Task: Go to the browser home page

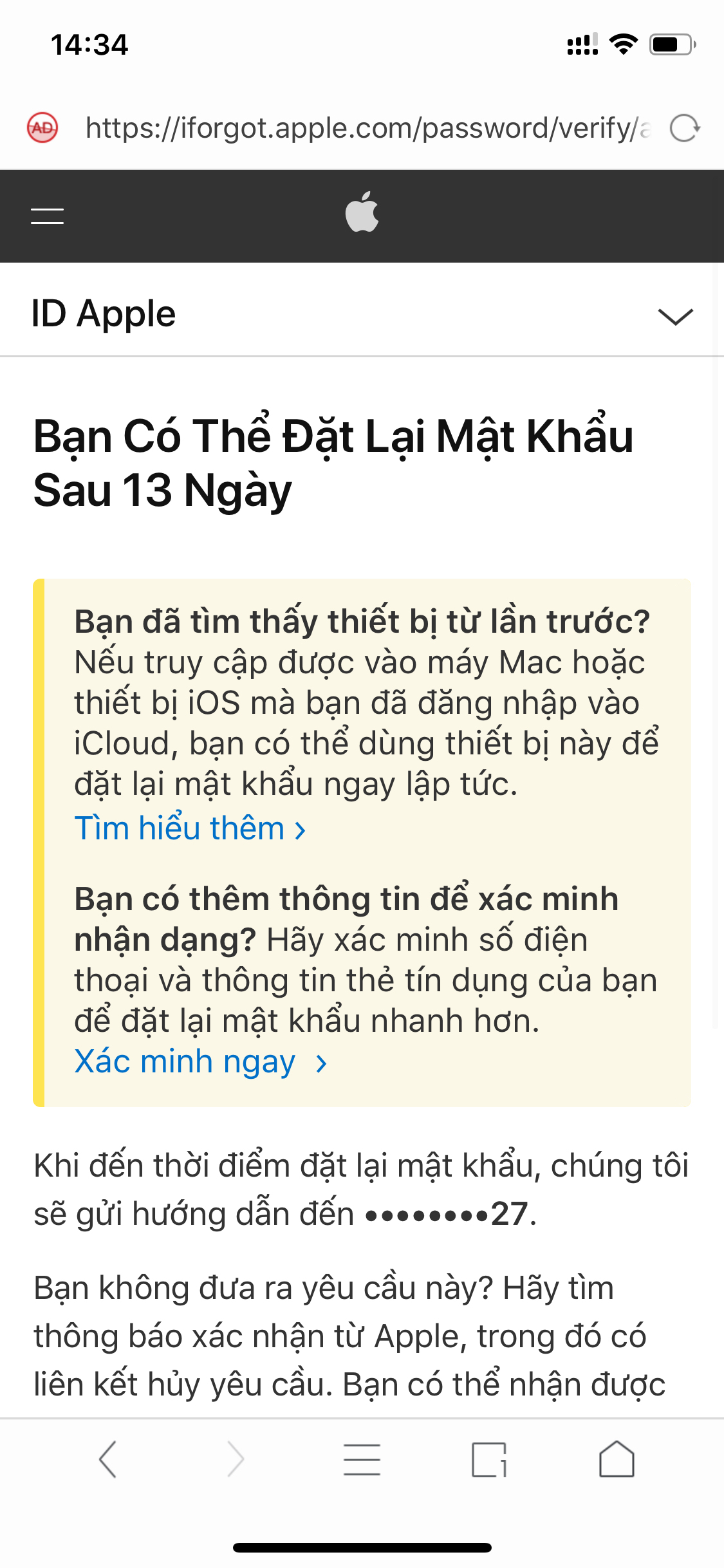Action: coord(617,1459)
